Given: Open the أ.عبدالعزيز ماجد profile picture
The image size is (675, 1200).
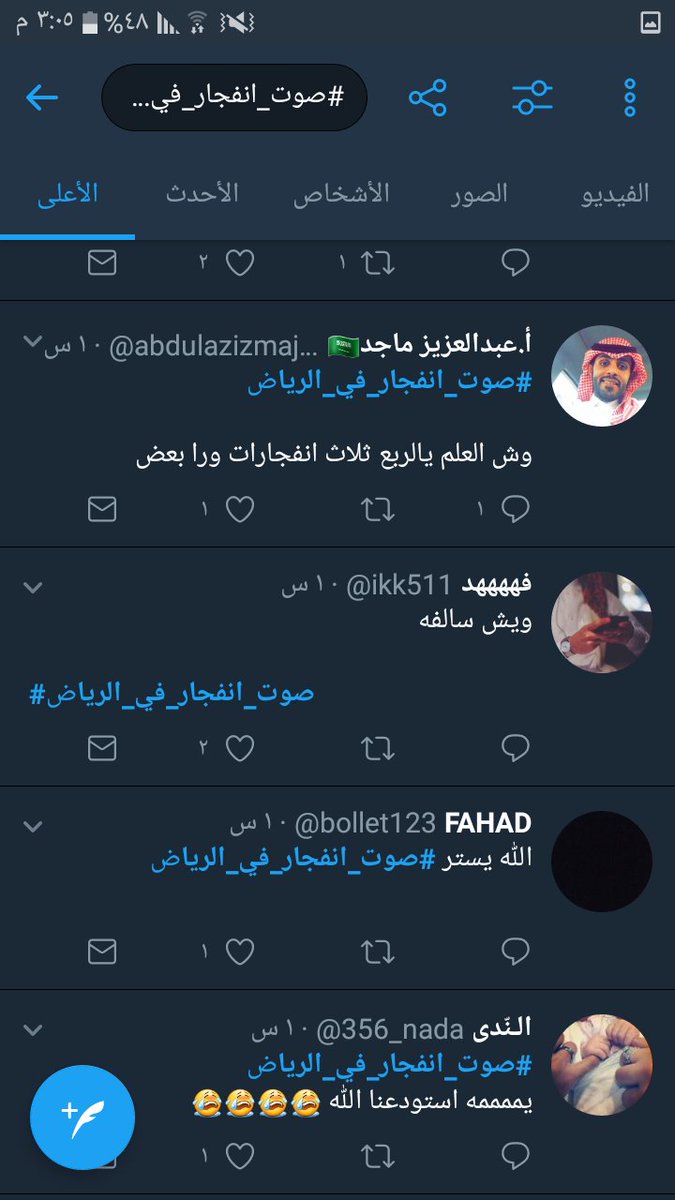Looking at the screenshot, I should coord(602,376).
